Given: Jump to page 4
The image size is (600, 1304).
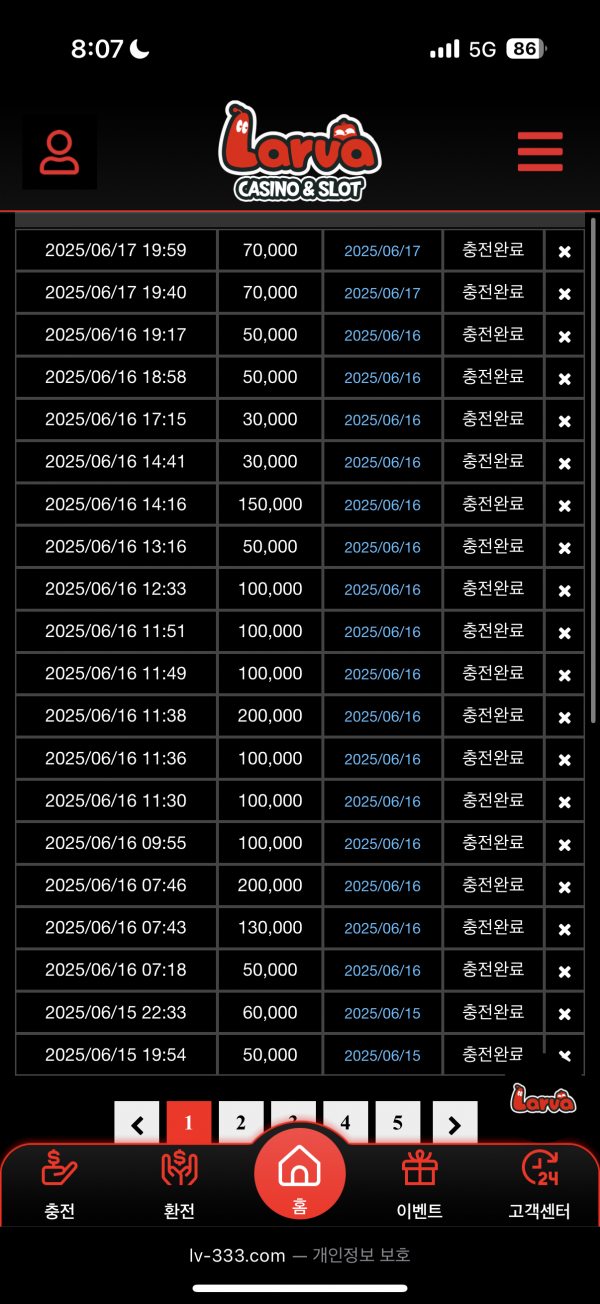Looking at the screenshot, I should (345, 1123).
